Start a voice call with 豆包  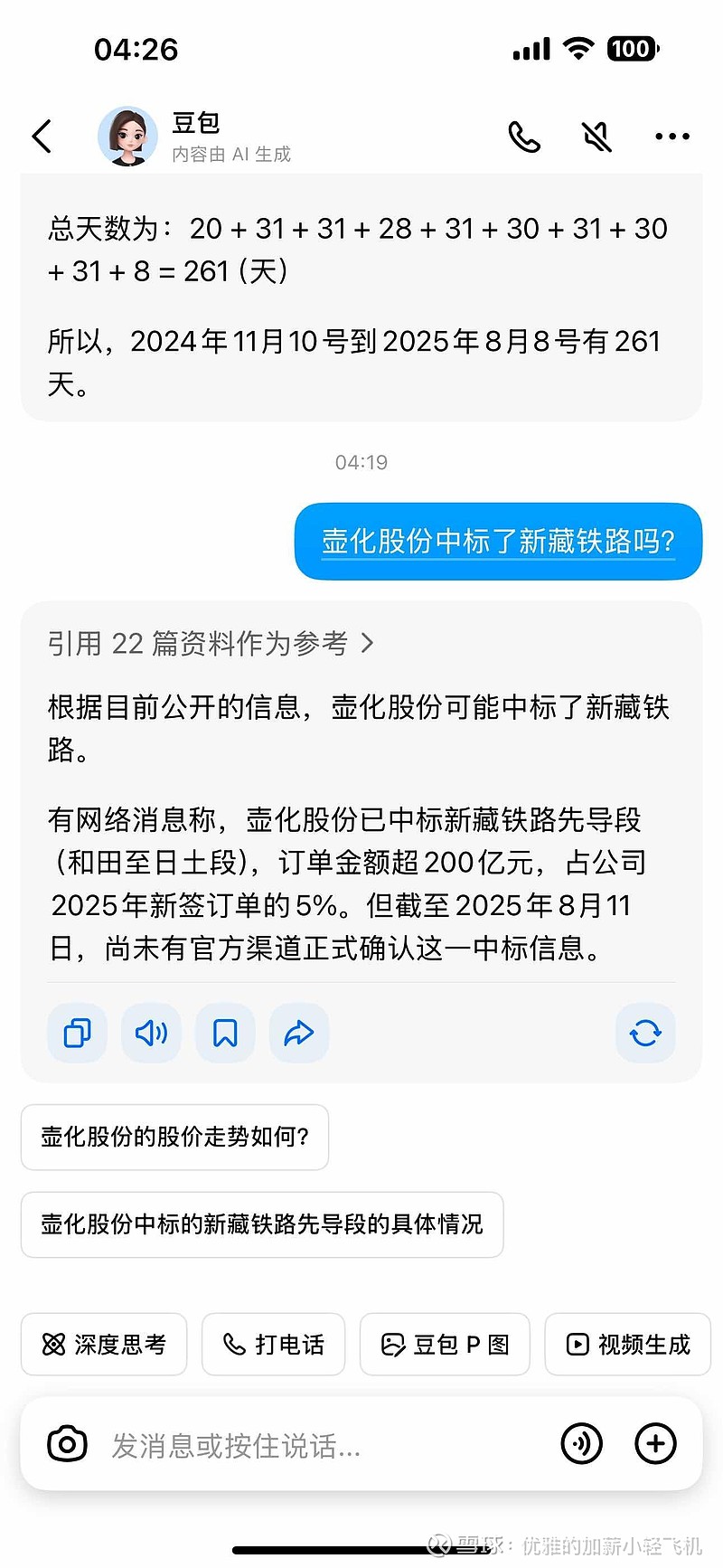pos(524,137)
